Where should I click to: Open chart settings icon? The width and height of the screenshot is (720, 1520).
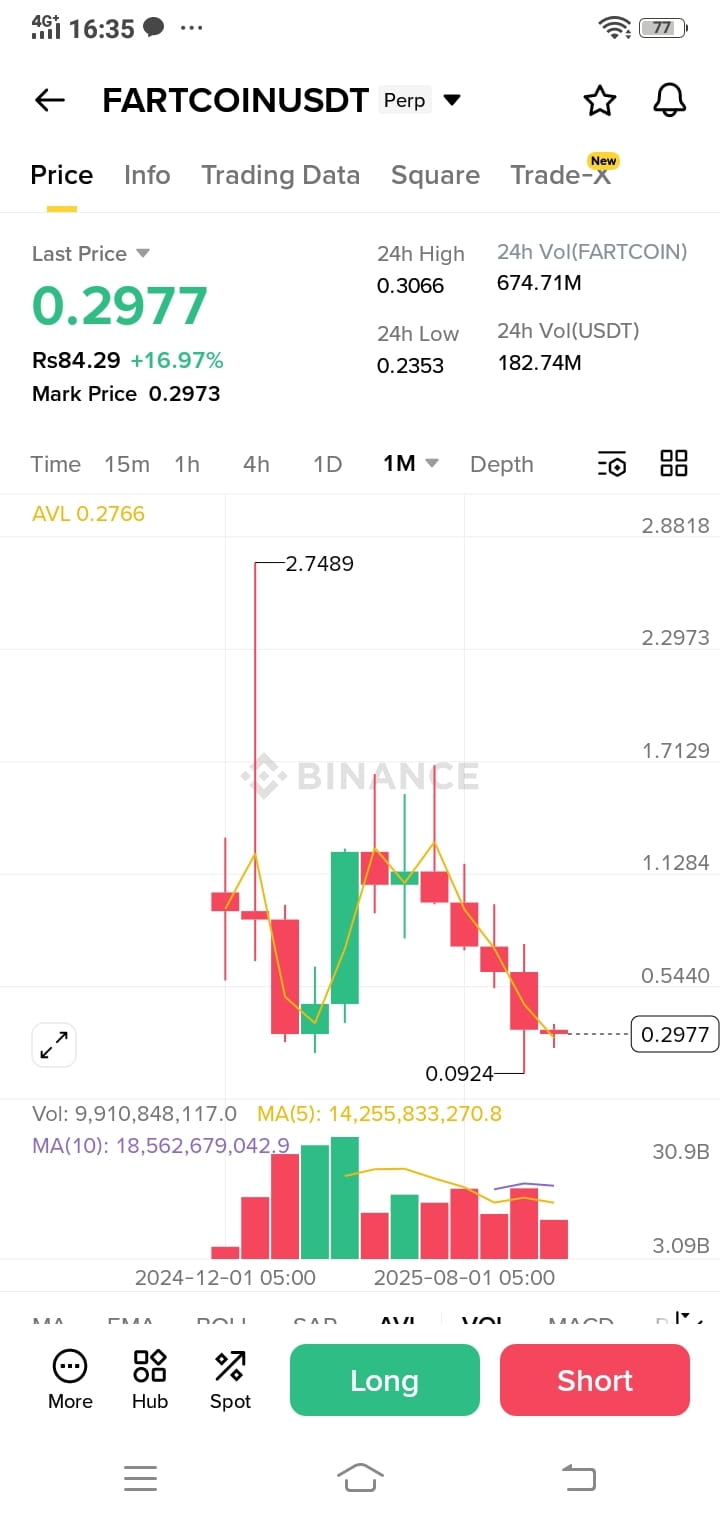611,464
